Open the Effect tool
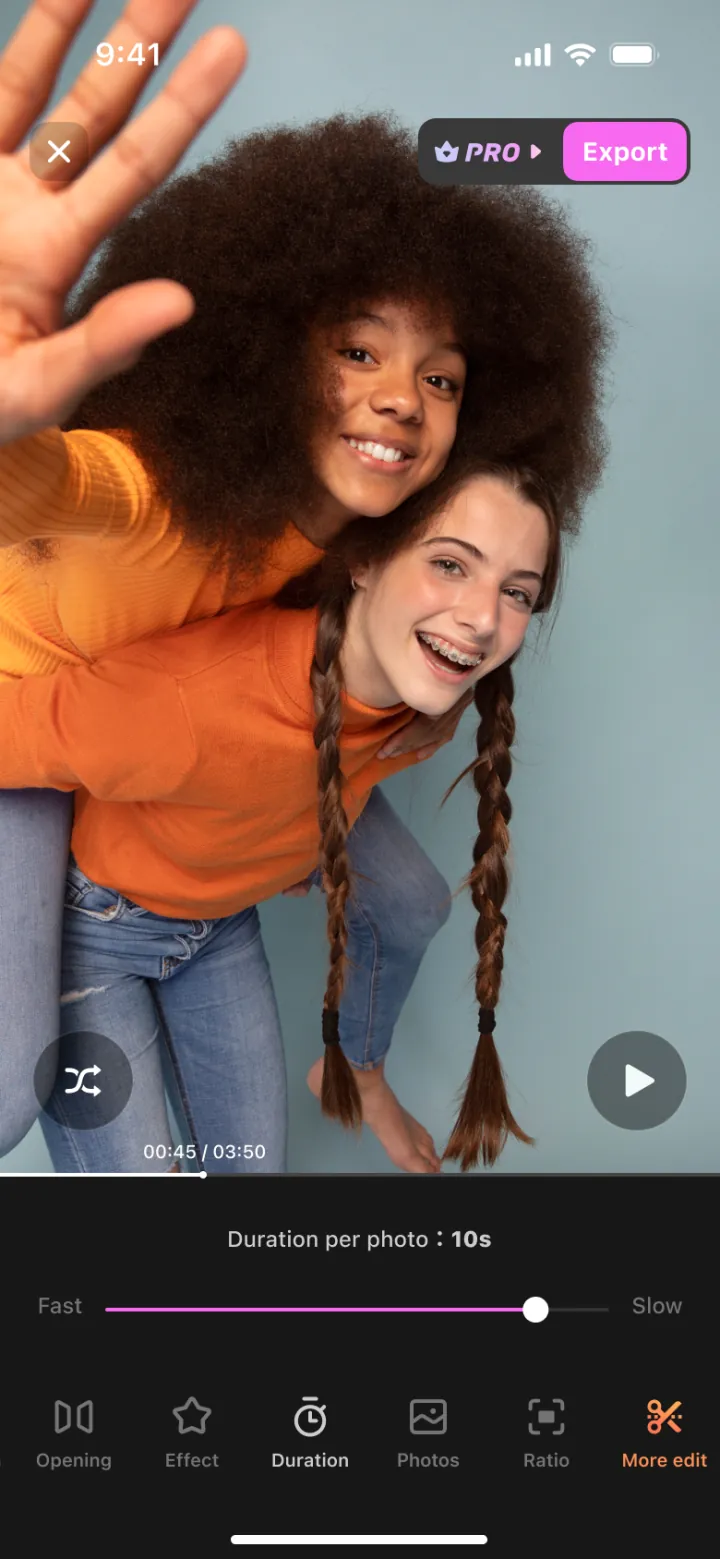The height and width of the screenshot is (1559, 720). click(x=192, y=1434)
